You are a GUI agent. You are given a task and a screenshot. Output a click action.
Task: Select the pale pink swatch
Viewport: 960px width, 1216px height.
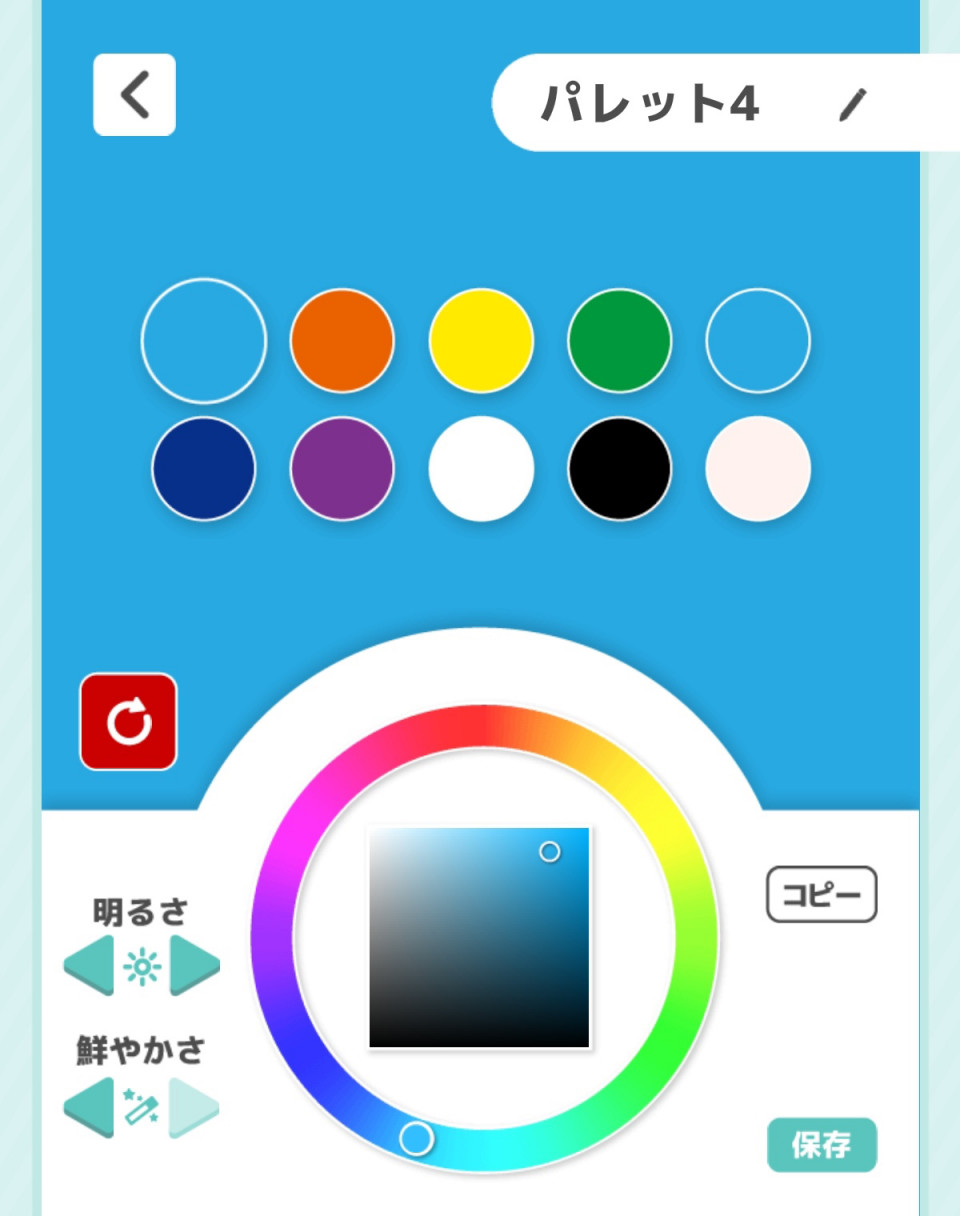[758, 468]
